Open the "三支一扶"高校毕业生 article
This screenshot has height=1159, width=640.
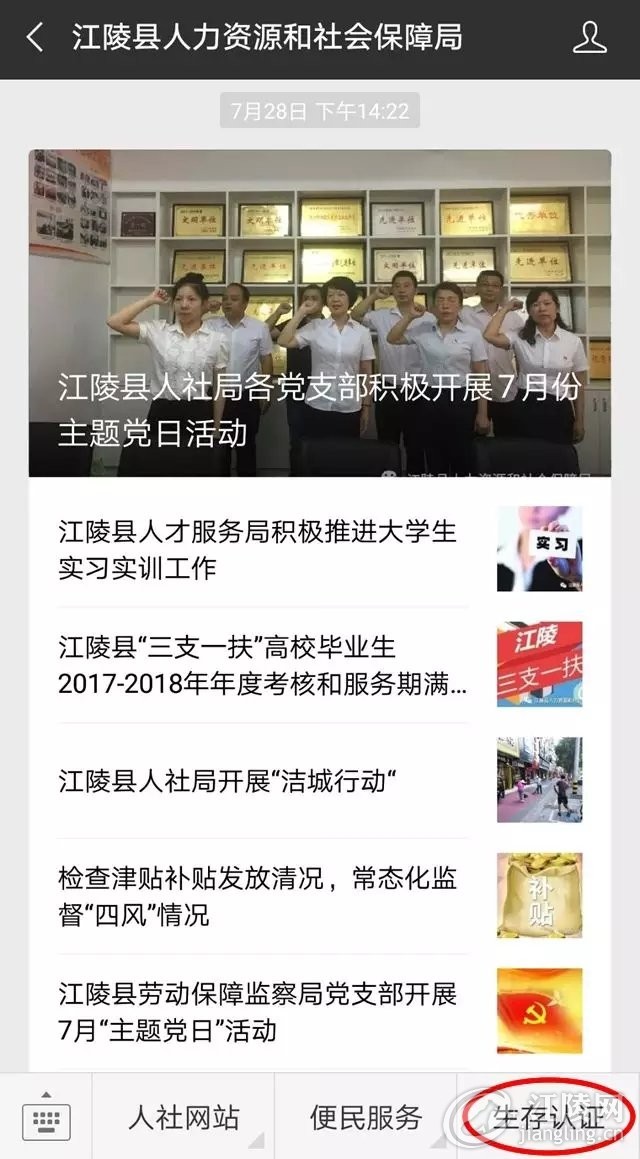point(320,665)
